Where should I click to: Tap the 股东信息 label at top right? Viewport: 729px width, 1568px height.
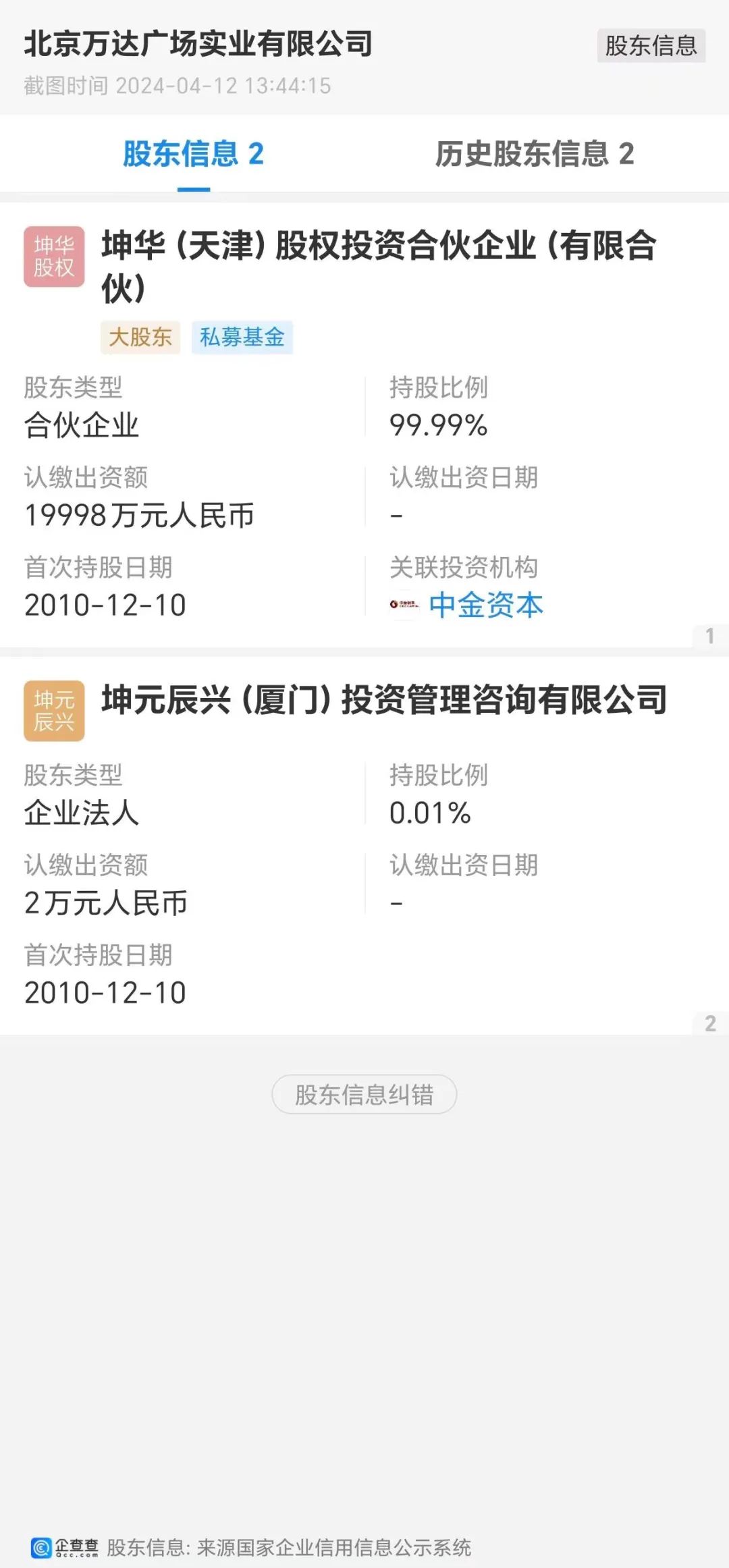click(651, 45)
